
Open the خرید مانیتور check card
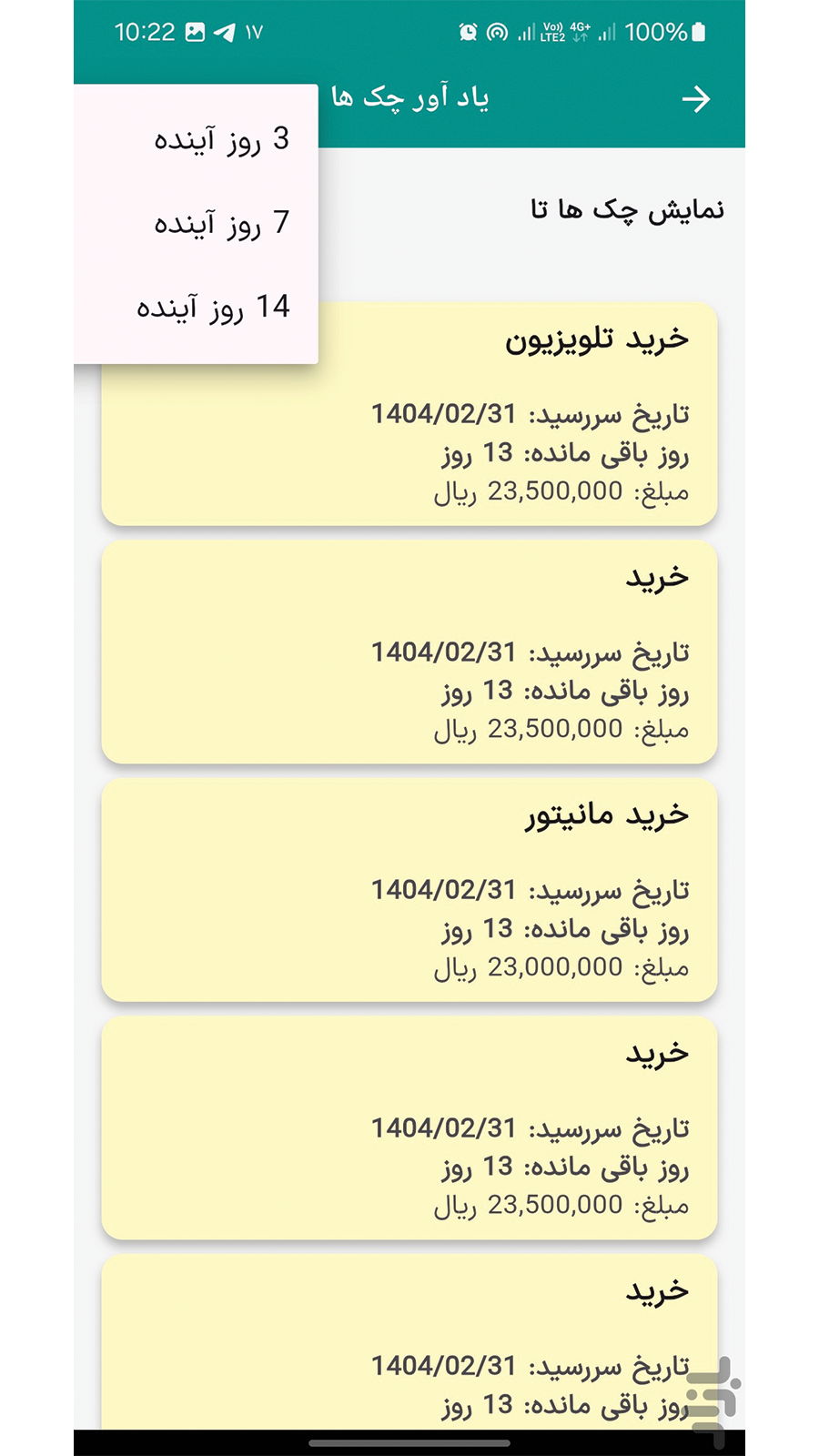(x=409, y=890)
